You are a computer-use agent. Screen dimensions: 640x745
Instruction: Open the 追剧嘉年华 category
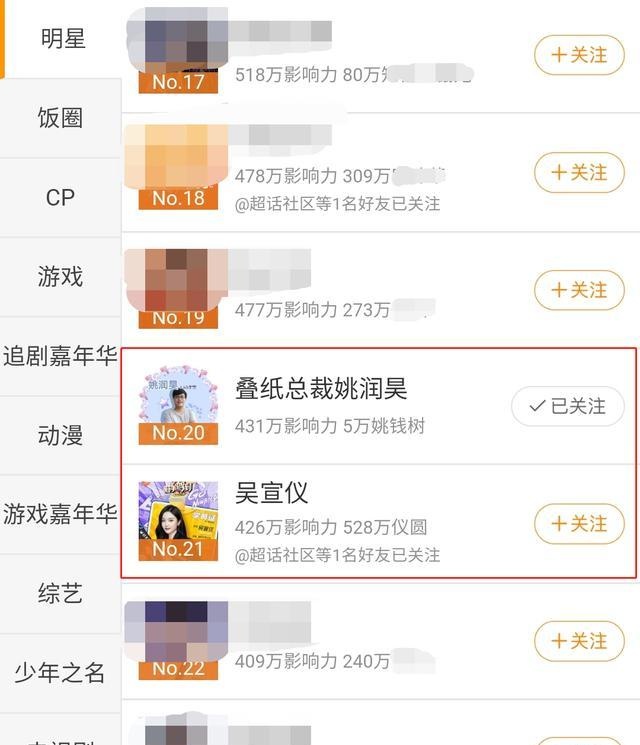click(60, 356)
